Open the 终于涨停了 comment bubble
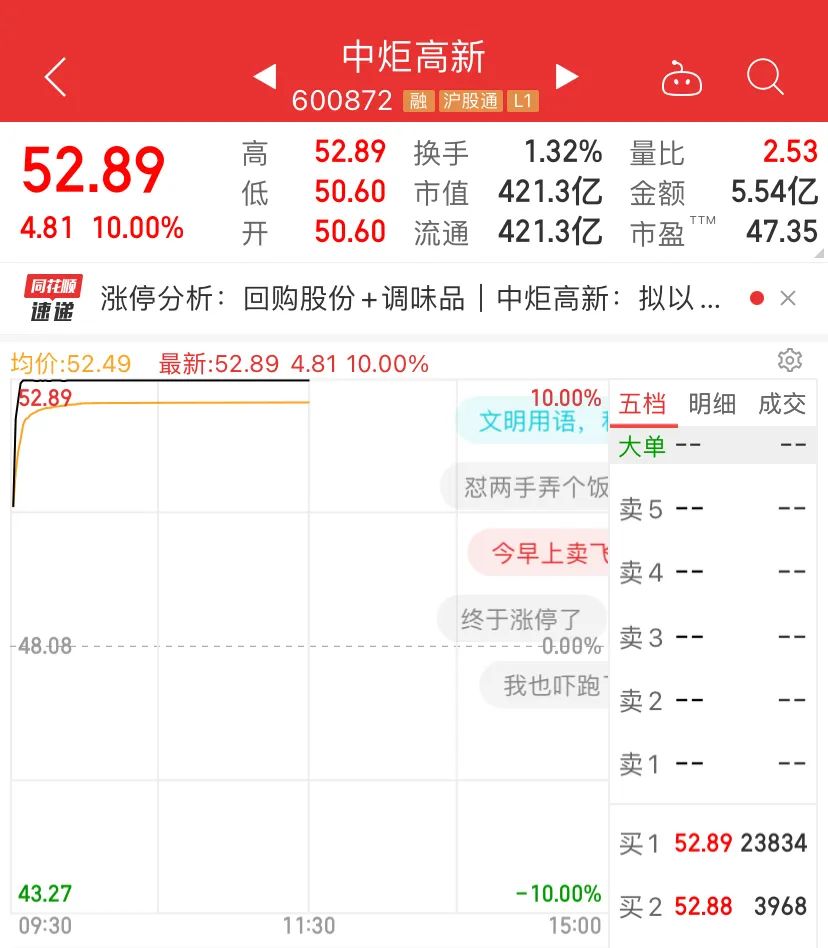 pos(521,619)
